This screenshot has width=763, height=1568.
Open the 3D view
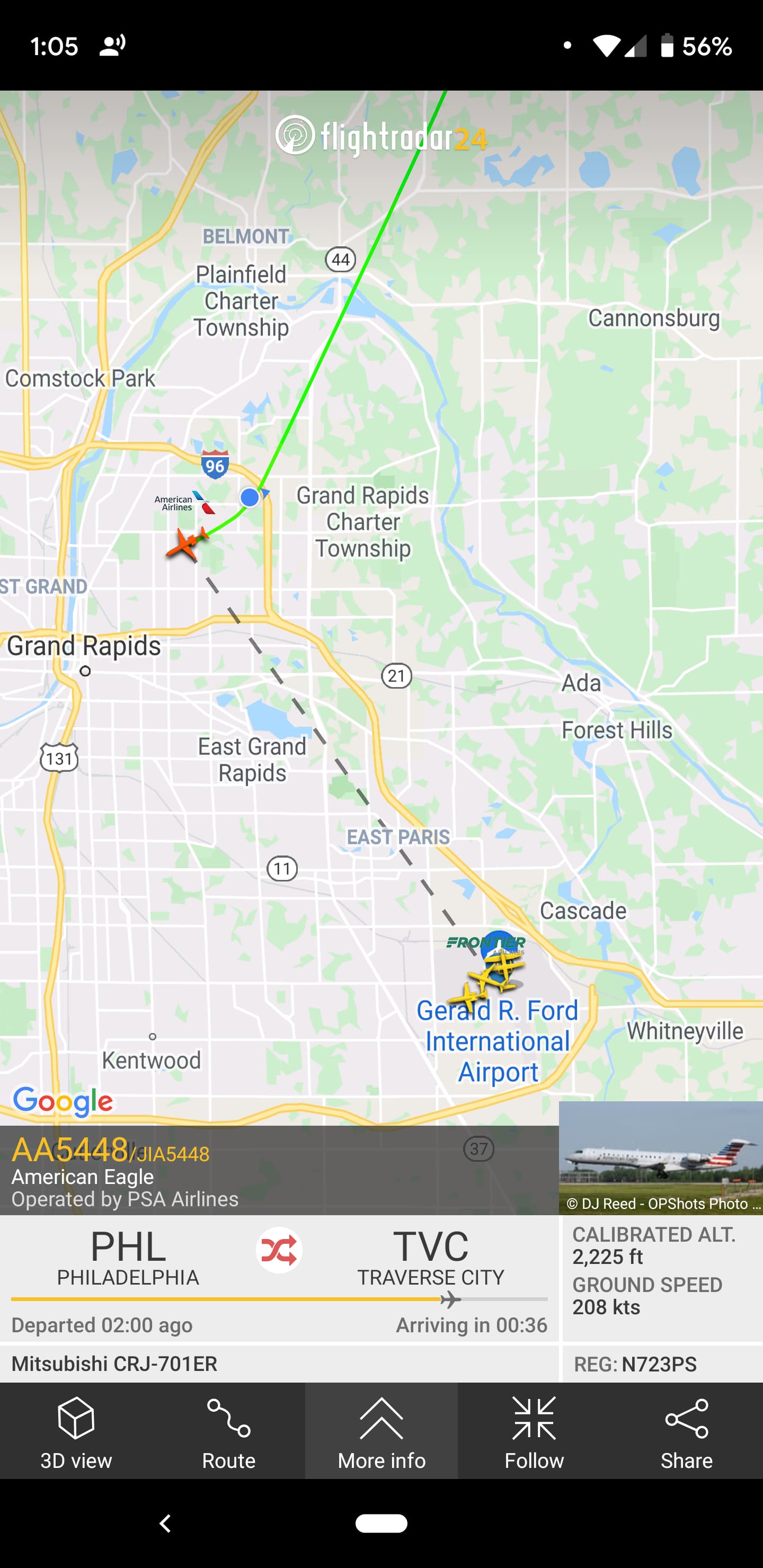tap(76, 1430)
